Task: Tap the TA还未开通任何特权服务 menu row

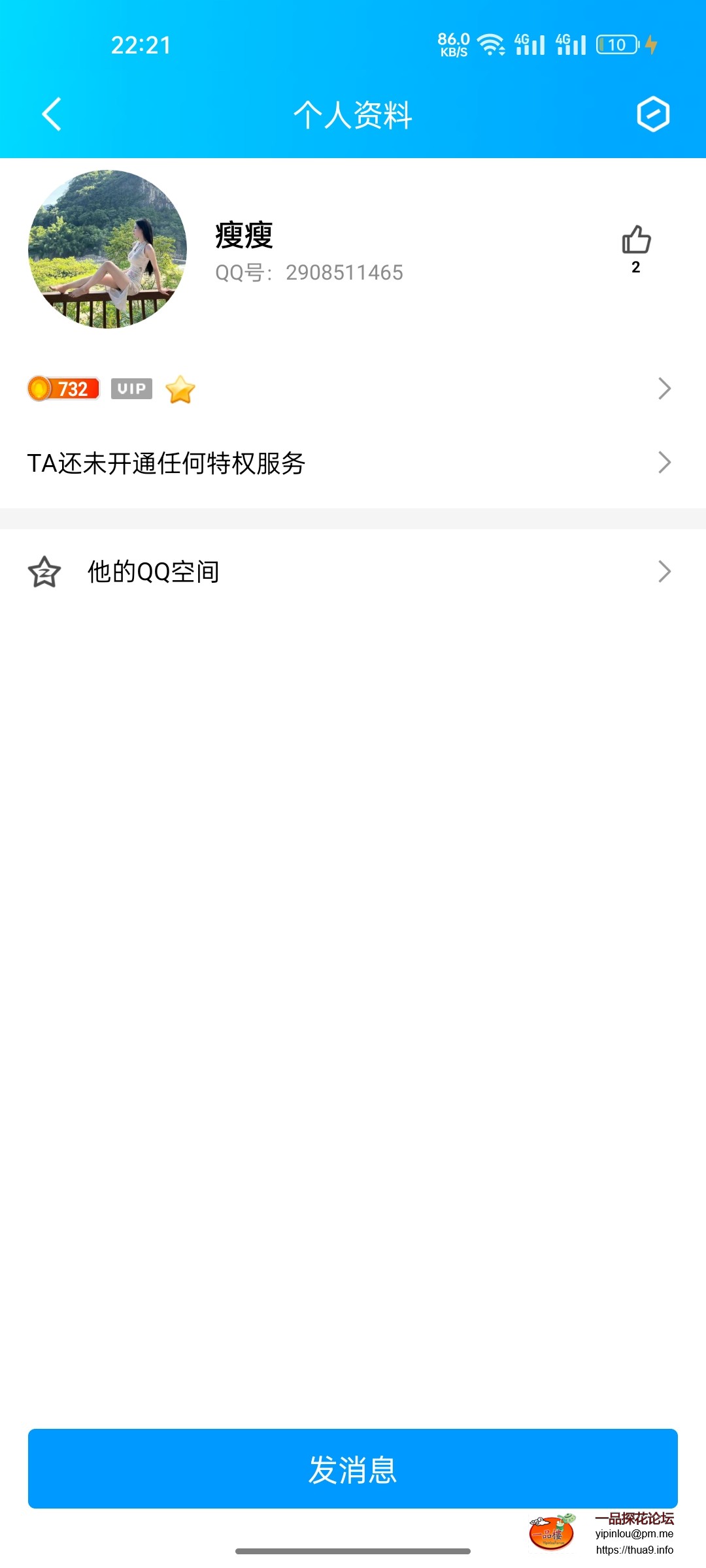Action: (x=167, y=463)
